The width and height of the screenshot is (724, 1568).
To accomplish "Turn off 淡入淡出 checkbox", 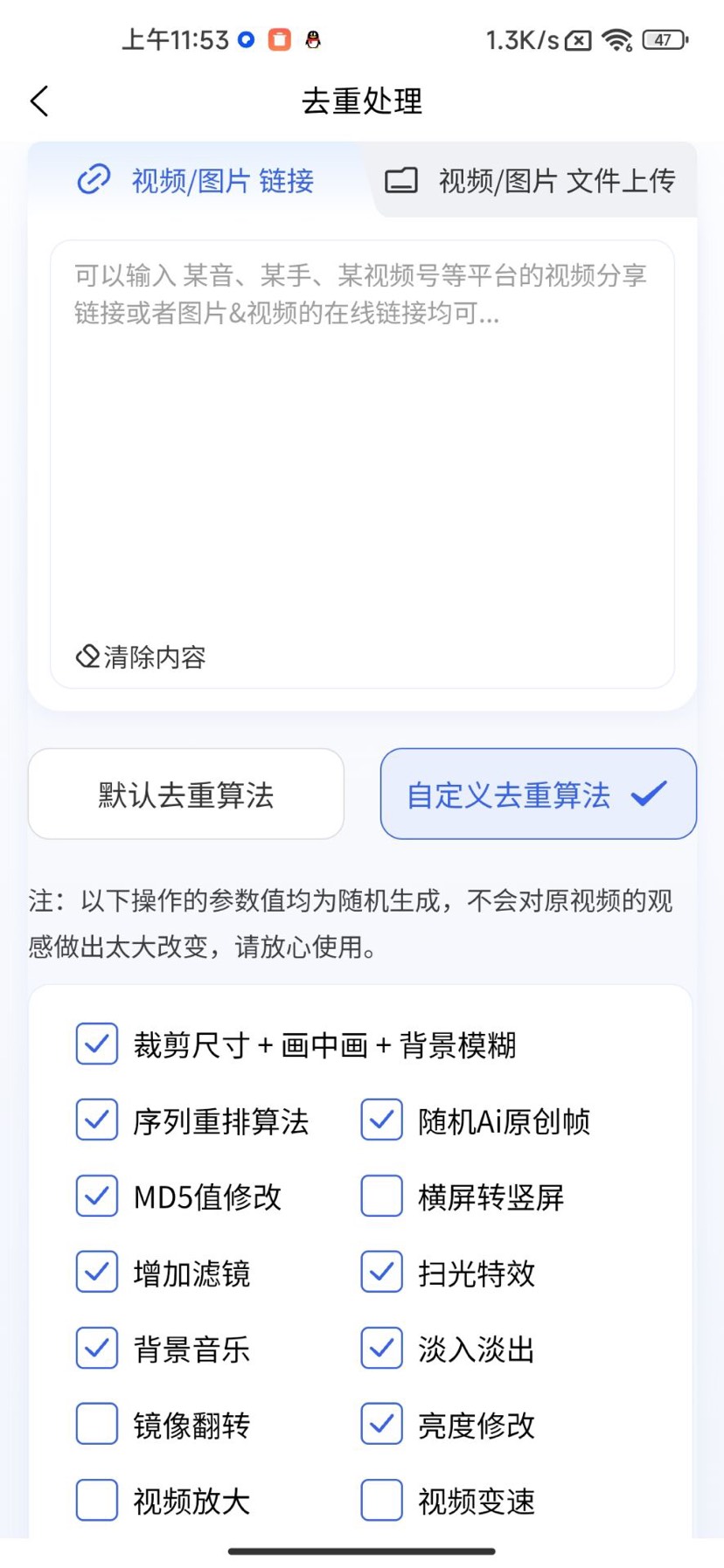I will (x=382, y=1349).
